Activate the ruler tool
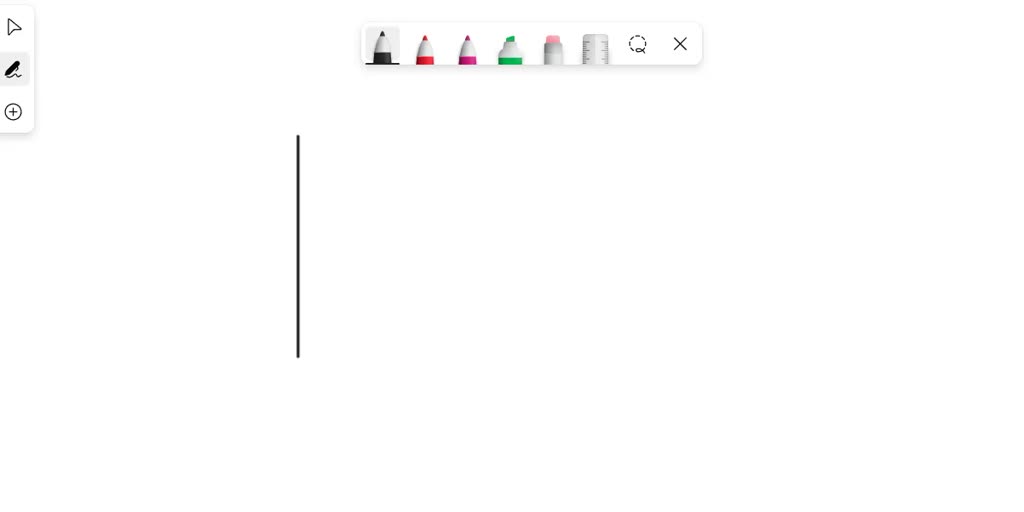The image size is (1024, 512). pyautogui.click(x=595, y=48)
